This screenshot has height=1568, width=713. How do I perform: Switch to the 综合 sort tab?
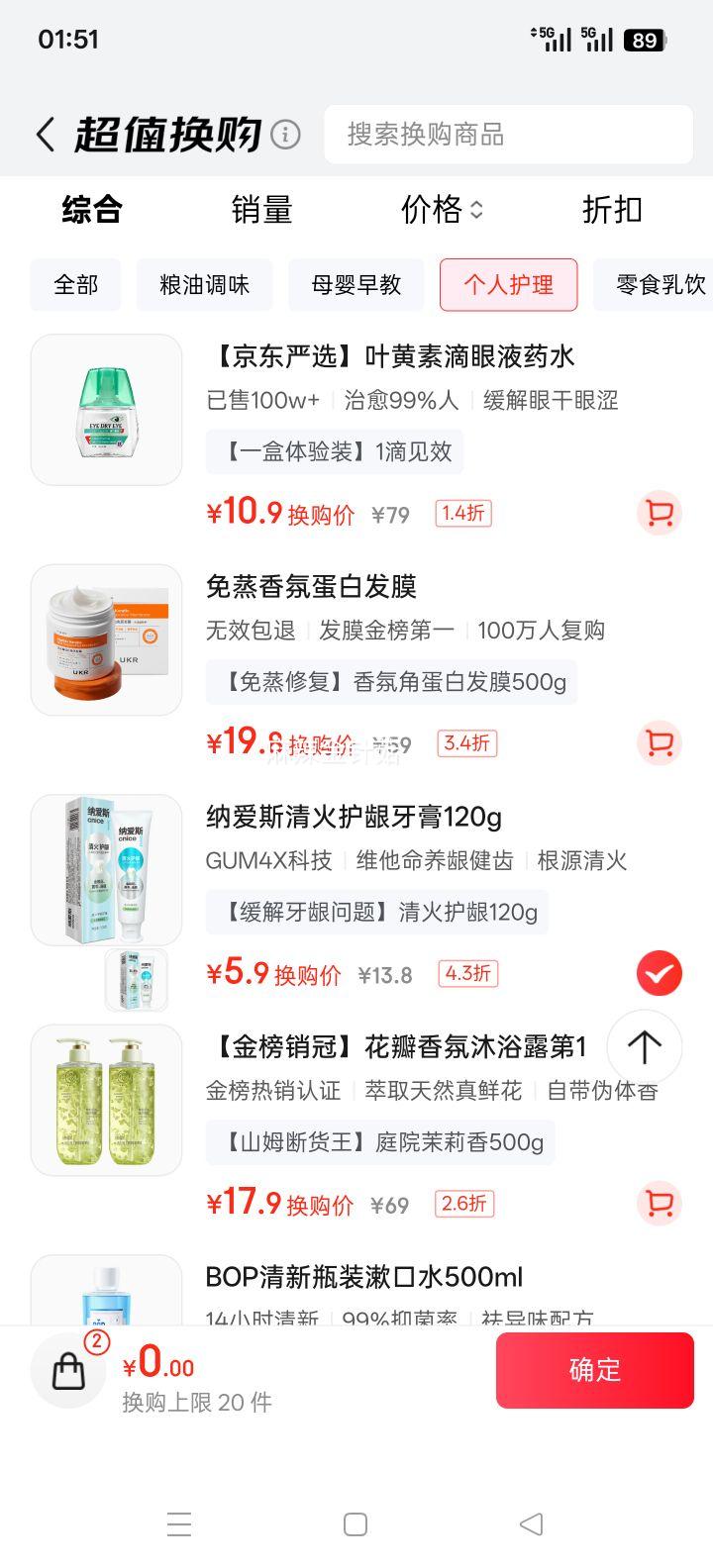pyautogui.click(x=92, y=210)
